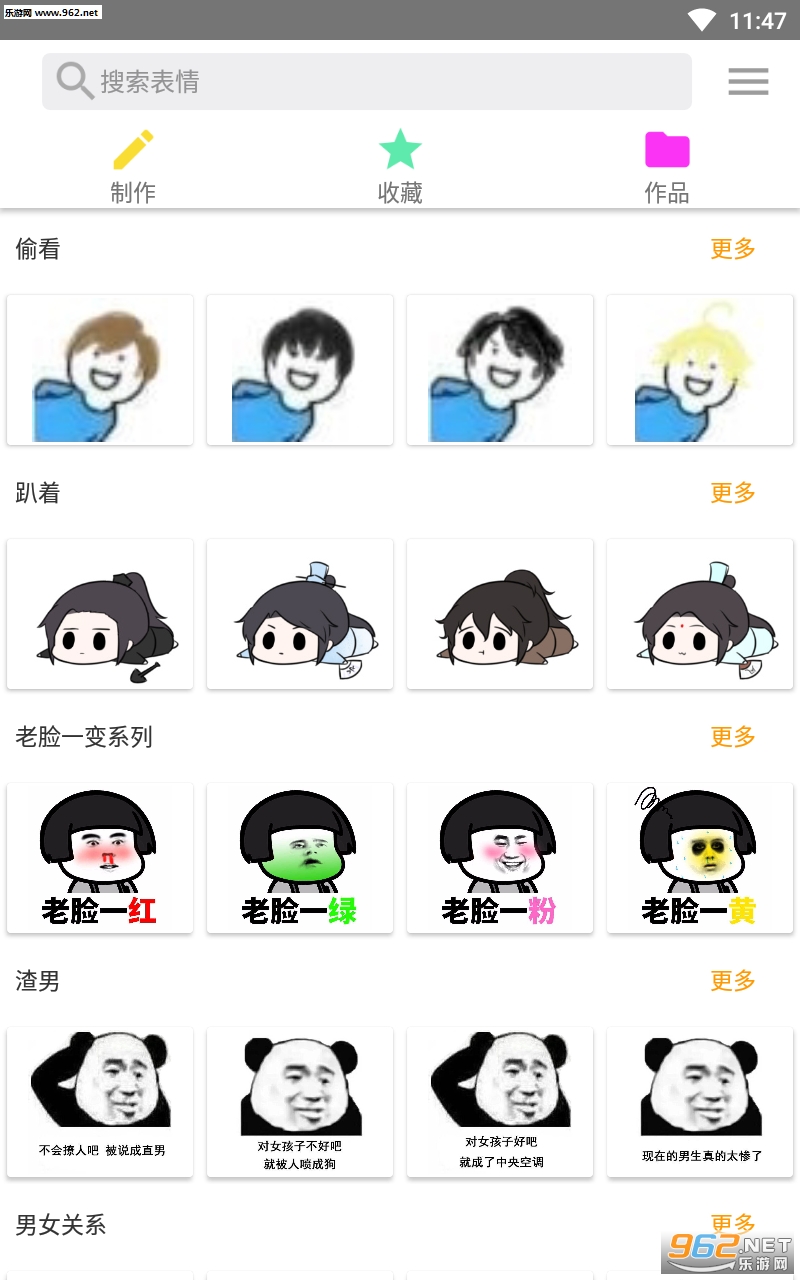800x1280 pixels.
Task: Open the brown-robed lying chibi sticker
Action: [500, 614]
